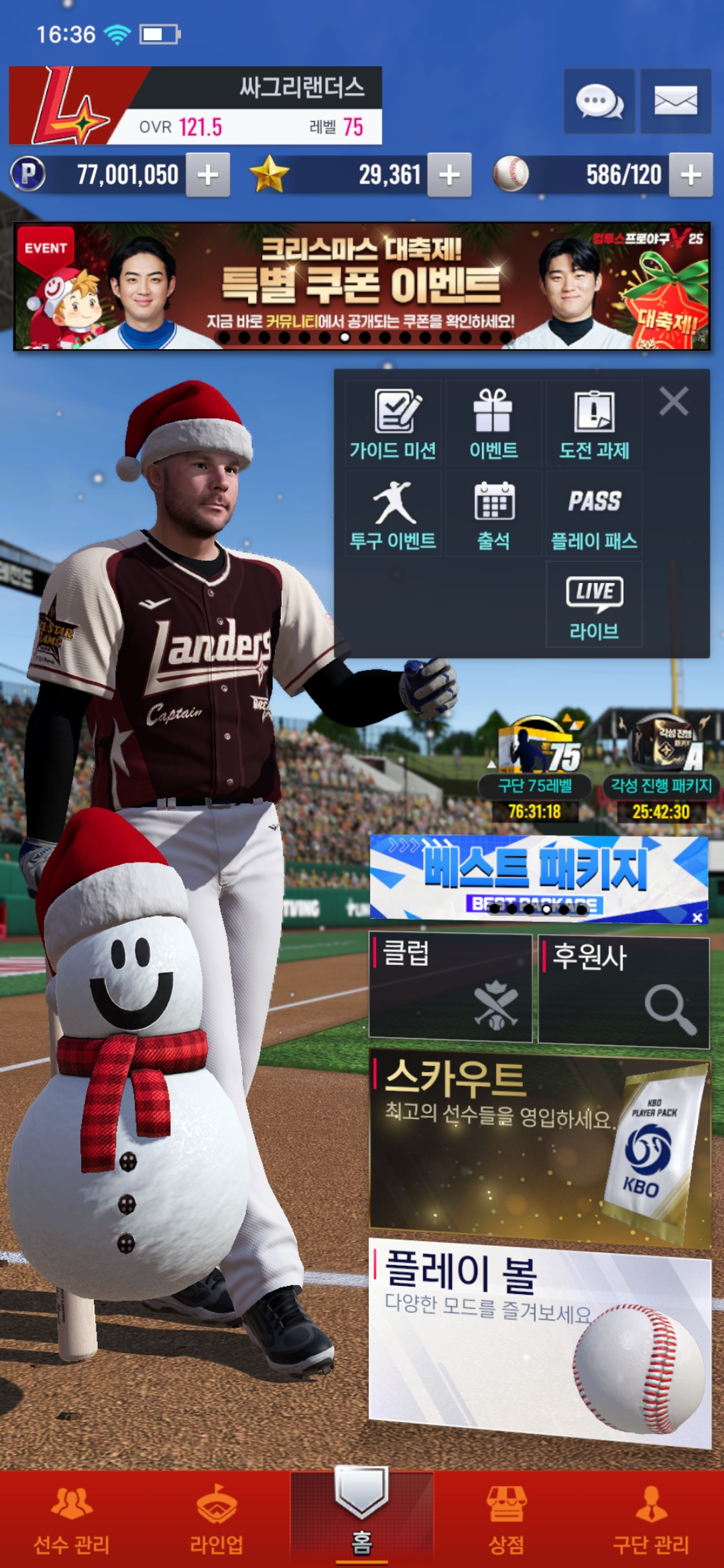
Task: Open the 이벤트 gift menu item
Action: coord(493,423)
